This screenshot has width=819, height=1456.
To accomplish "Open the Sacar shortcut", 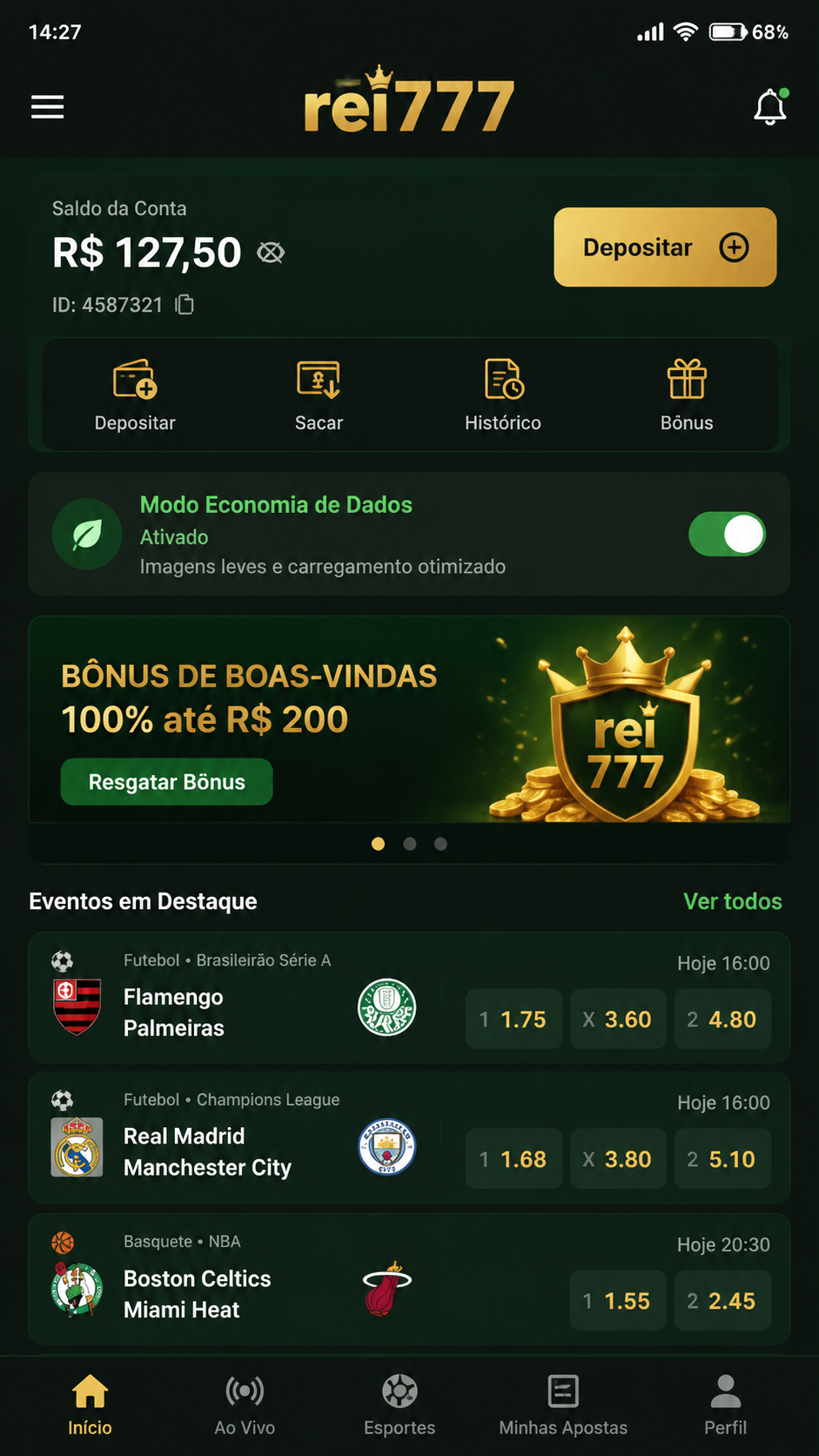I will [319, 395].
